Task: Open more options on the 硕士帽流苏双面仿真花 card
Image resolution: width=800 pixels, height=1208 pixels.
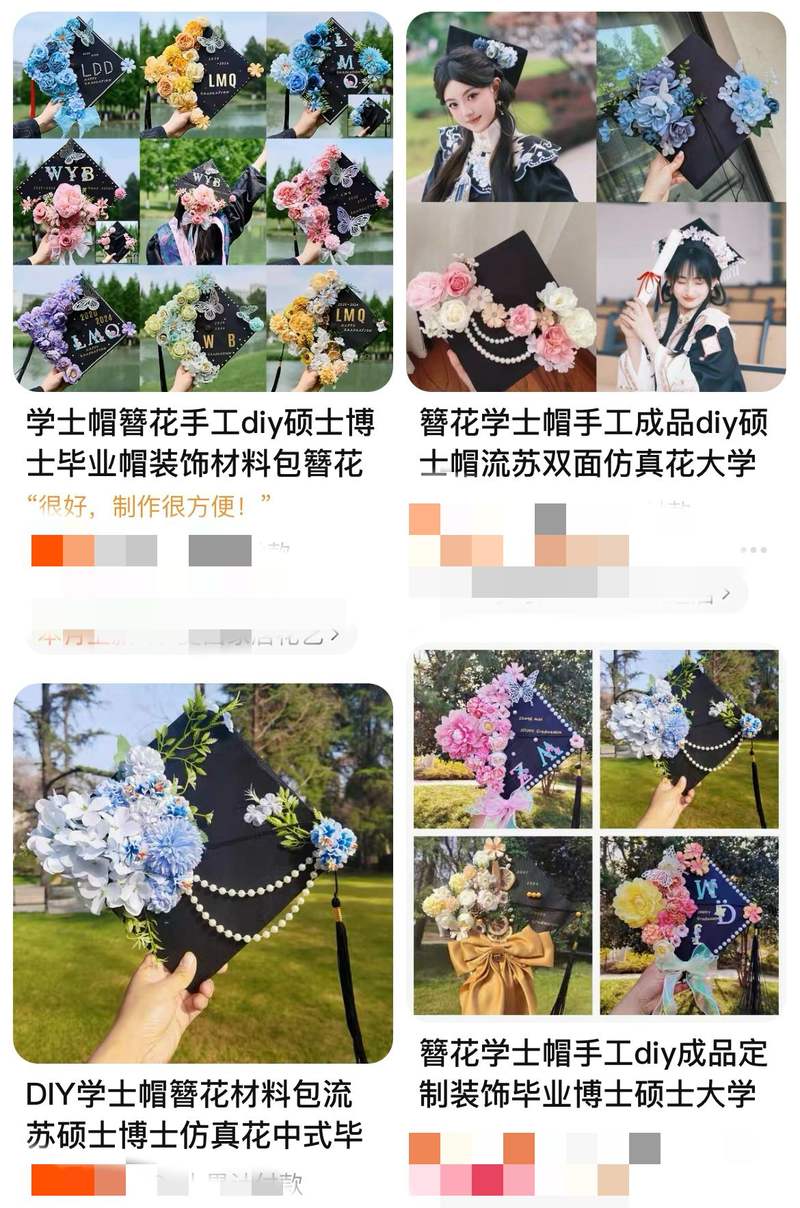Action: point(754,550)
